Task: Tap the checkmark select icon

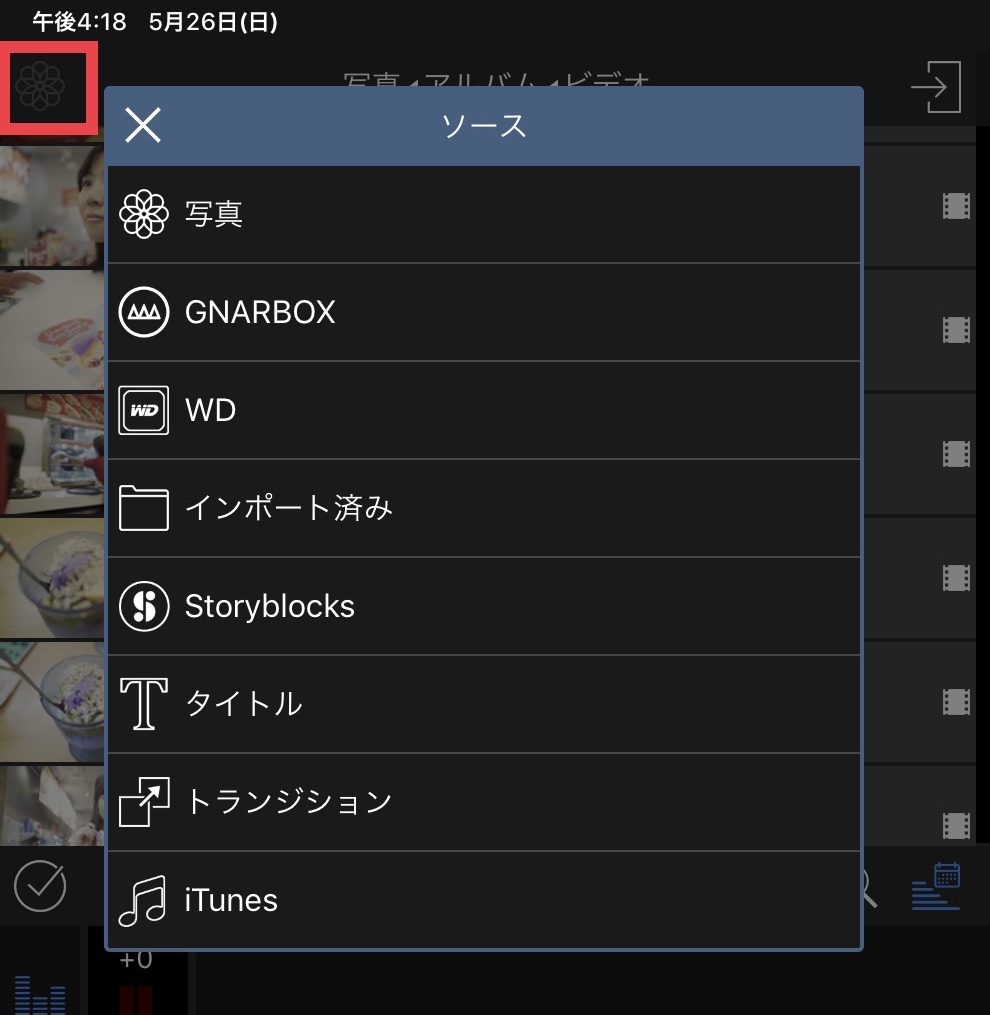Action: (40, 885)
